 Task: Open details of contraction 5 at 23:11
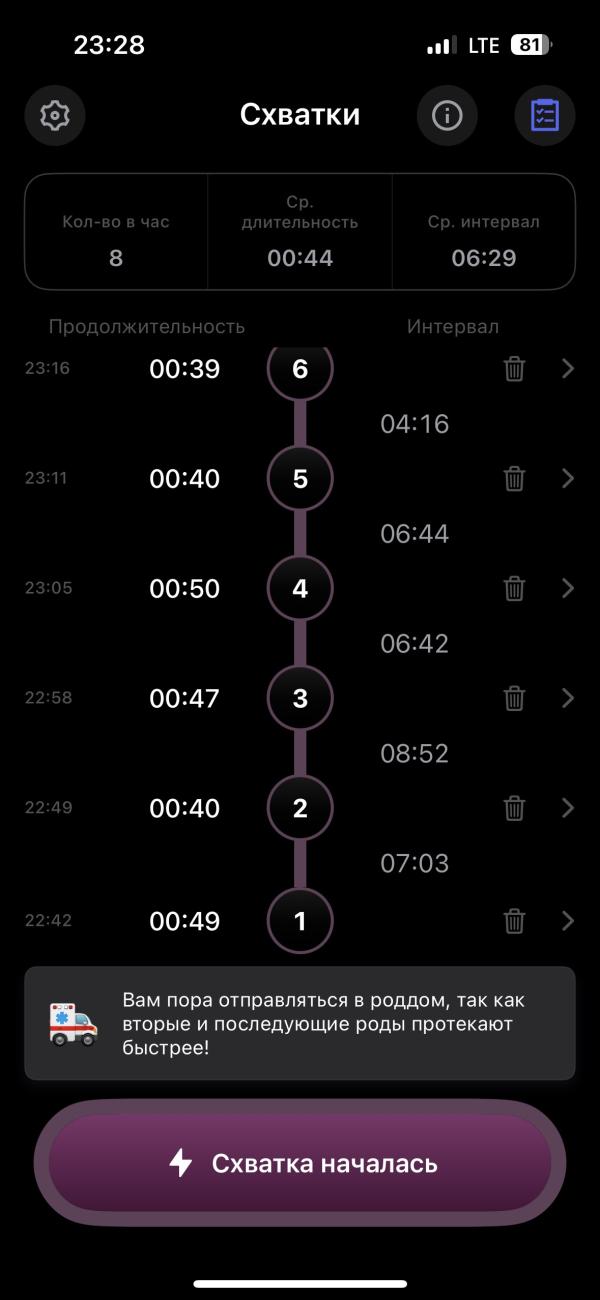[568, 479]
